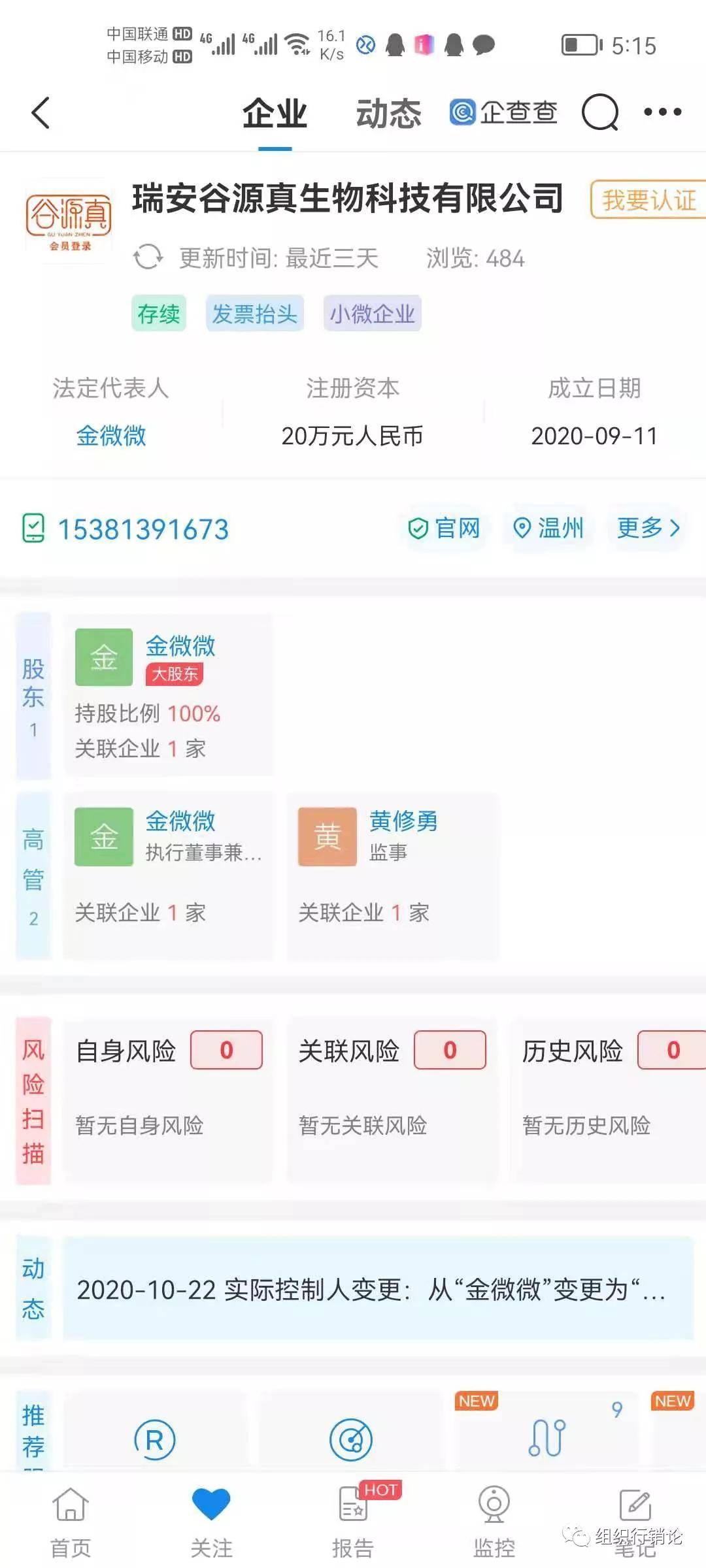The width and height of the screenshot is (706, 1568).
Task: Tap the 我要认证 button
Action: pyautogui.click(x=648, y=200)
